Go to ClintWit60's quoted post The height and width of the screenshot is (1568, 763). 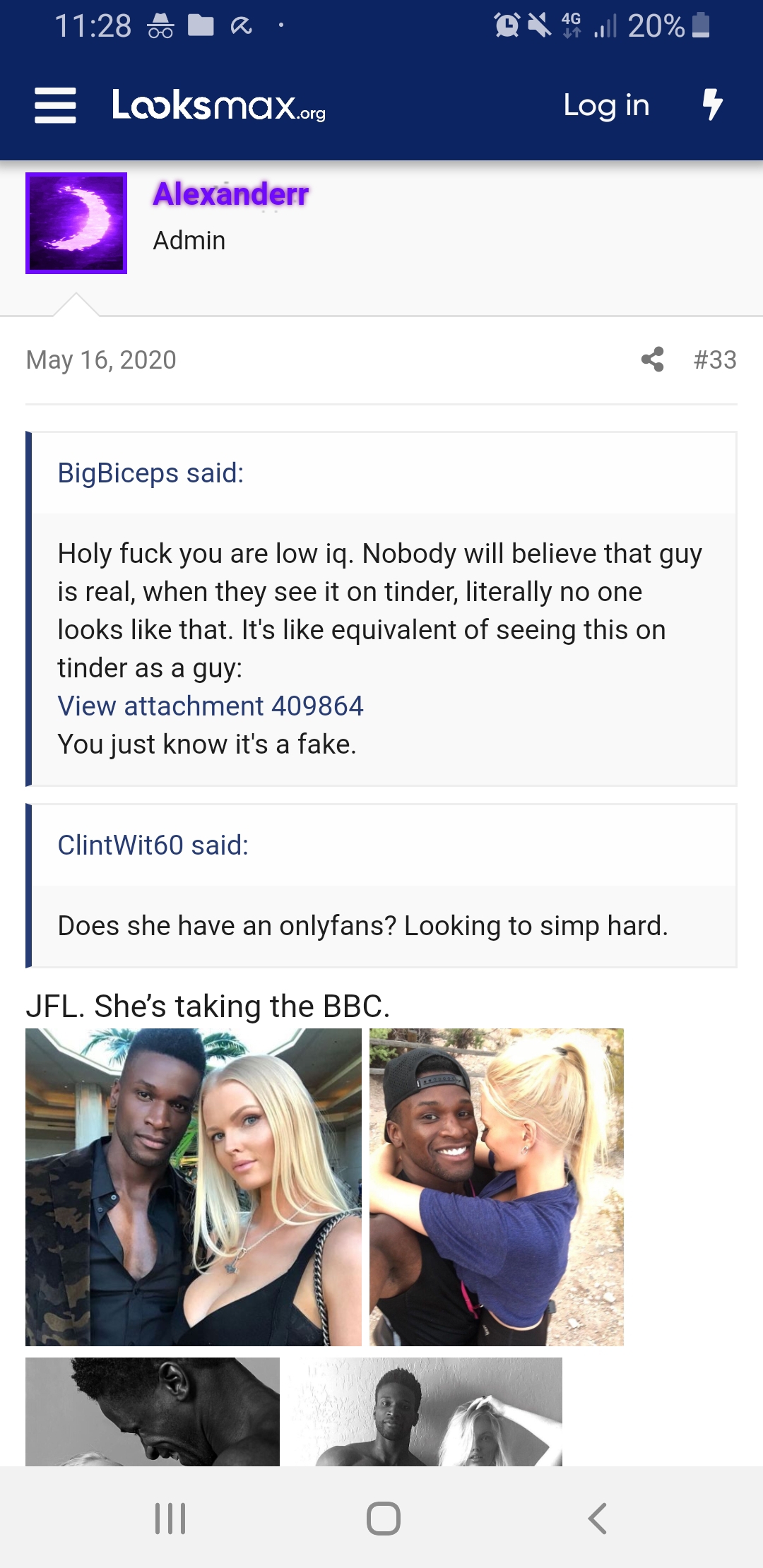153,845
